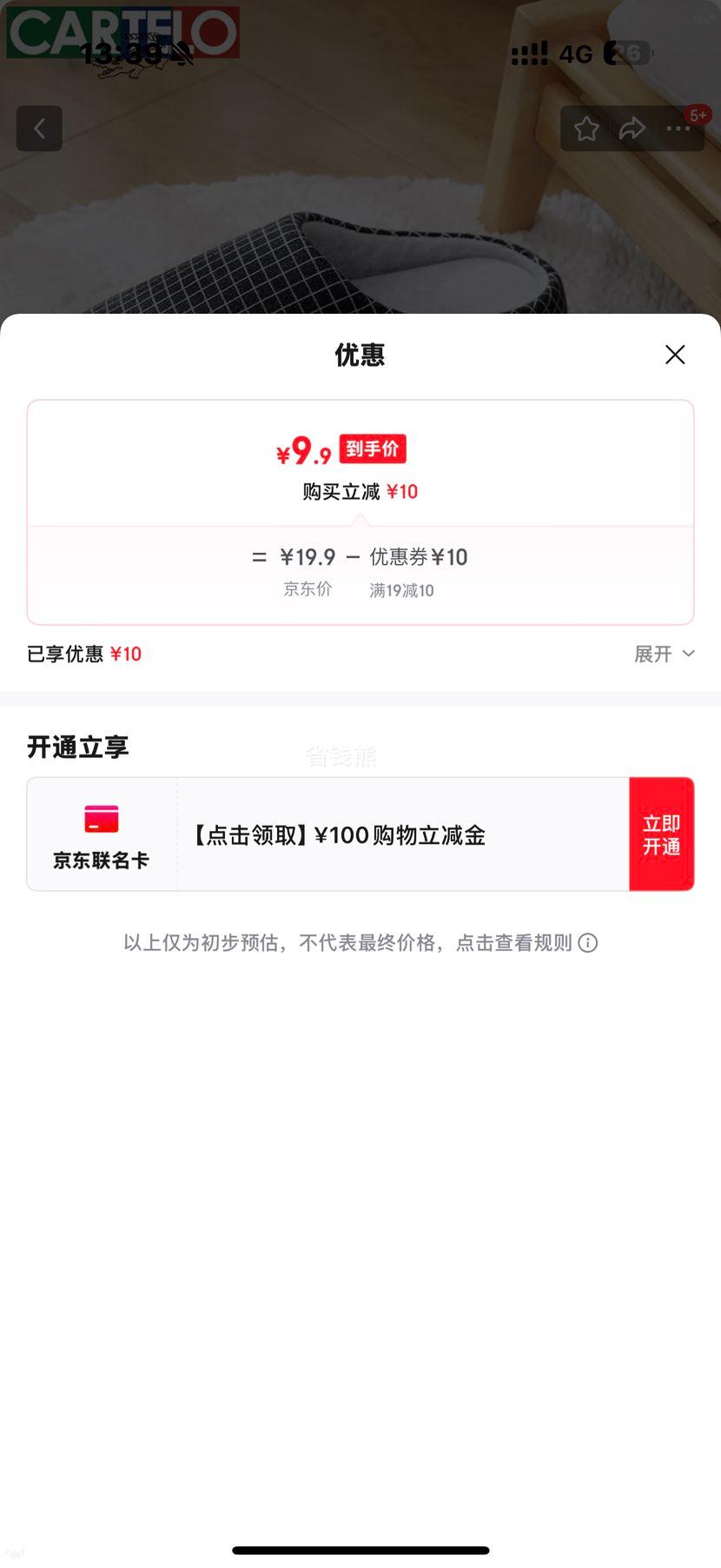Tap the 京东价 ¥19.9 original price
Viewport: 721px width, 1568px height.
pyautogui.click(x=308, y=569)
